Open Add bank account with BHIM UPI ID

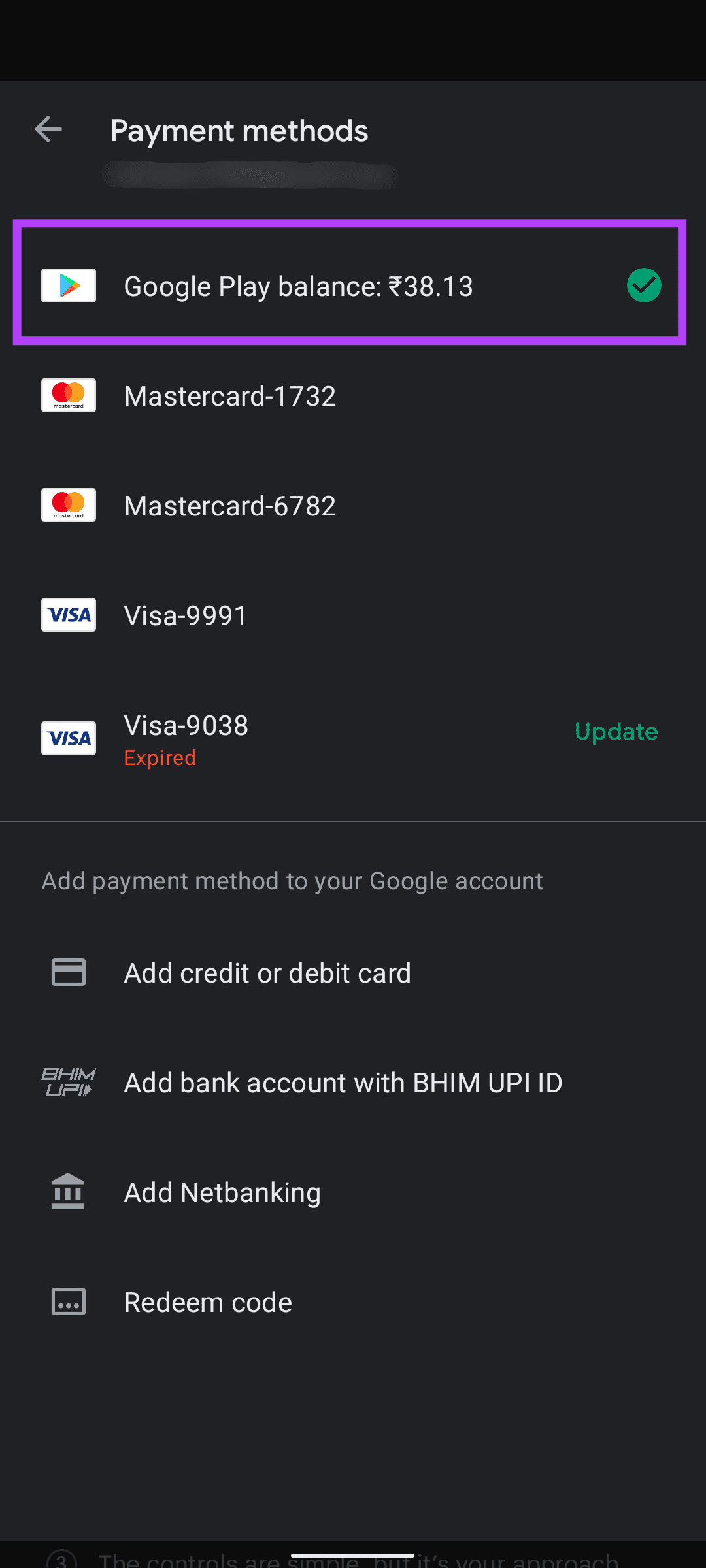coord(343,1082)
